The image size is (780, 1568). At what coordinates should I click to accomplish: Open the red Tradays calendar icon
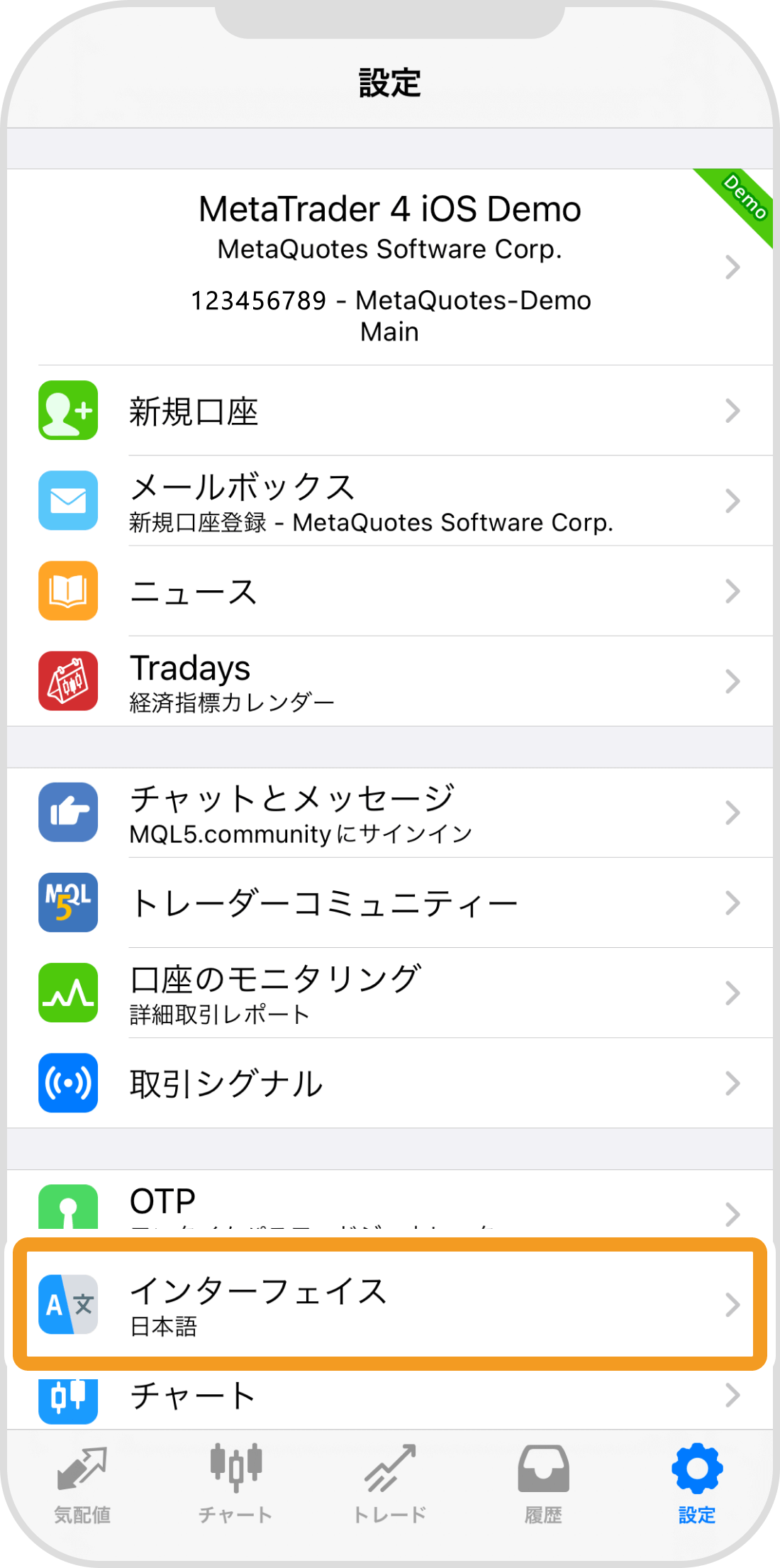[67, 681]
